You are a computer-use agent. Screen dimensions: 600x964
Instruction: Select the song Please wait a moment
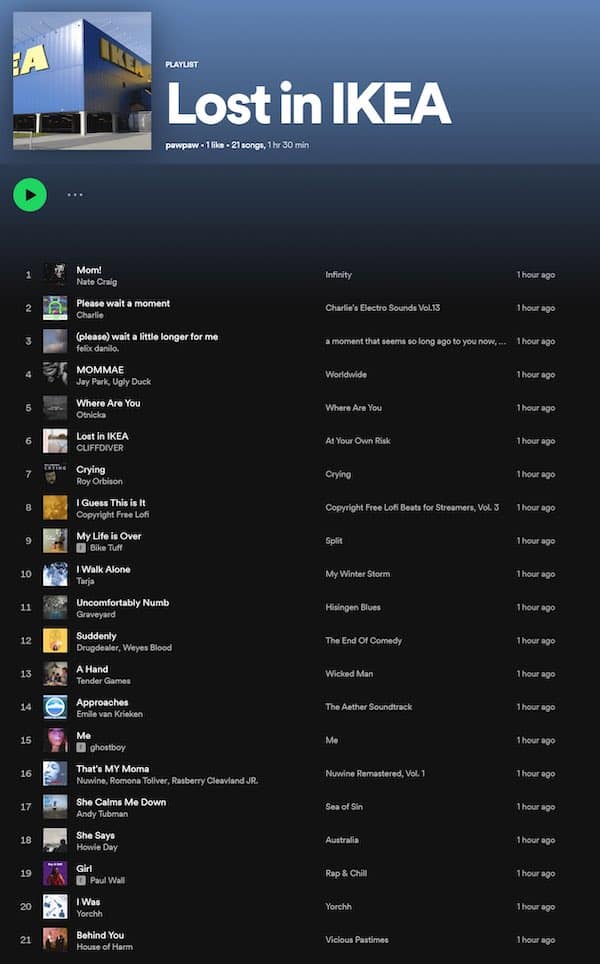123,303
